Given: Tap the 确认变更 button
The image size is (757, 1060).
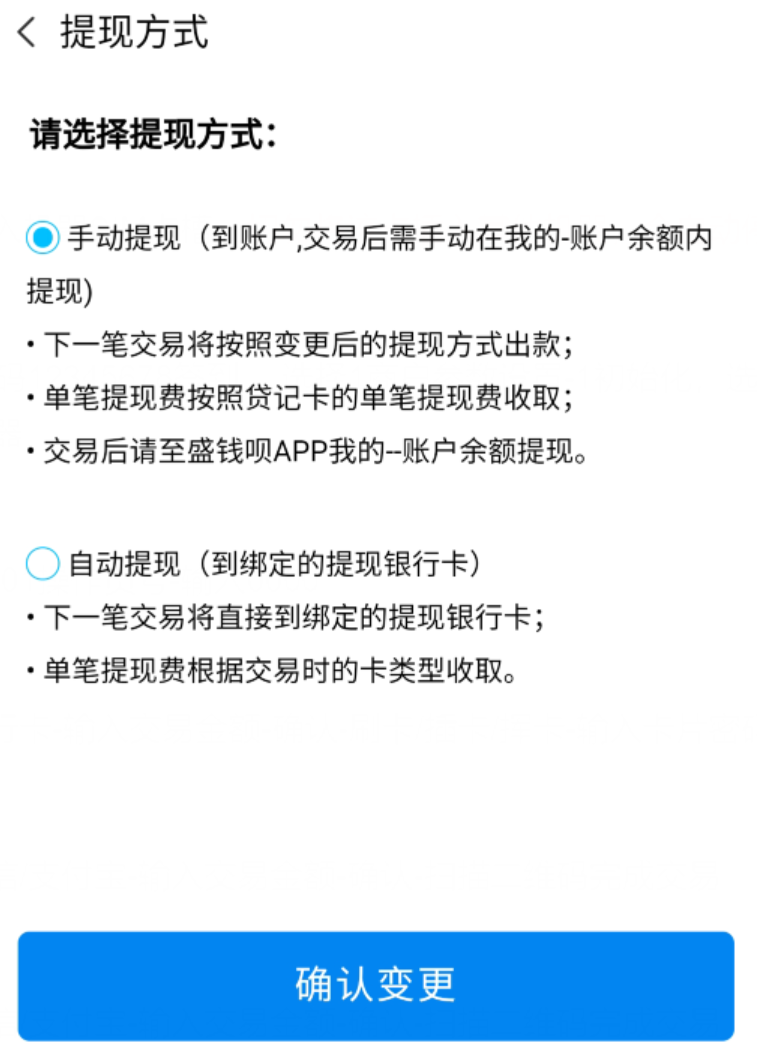Looking at the screenshot, I should coord(376,985).
